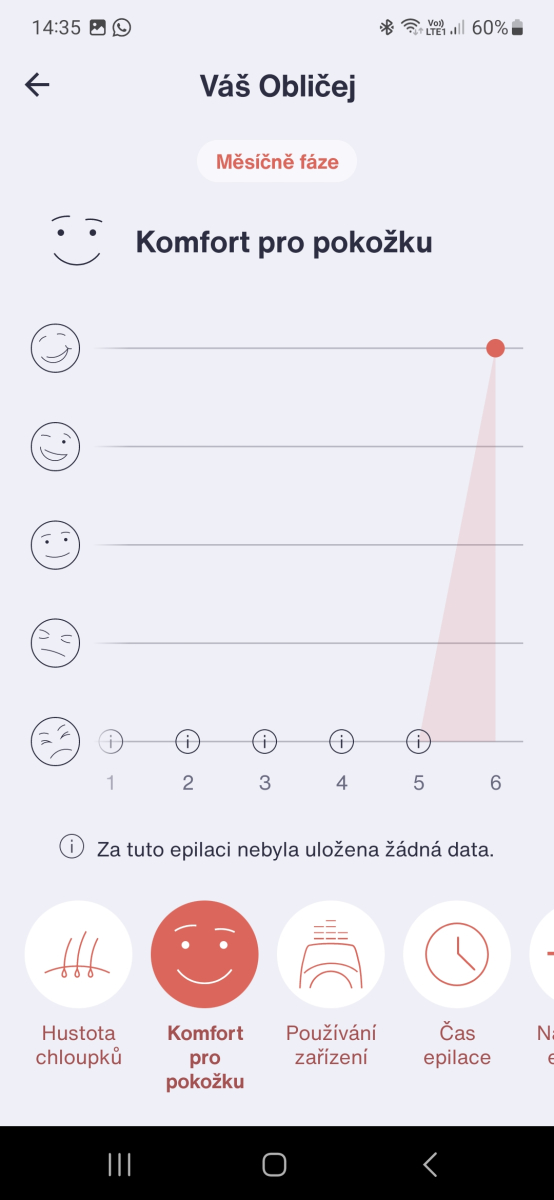Open recent apps from navigation bar
The width and height of the screenshot is (554, 1200).
(119, 1164)
